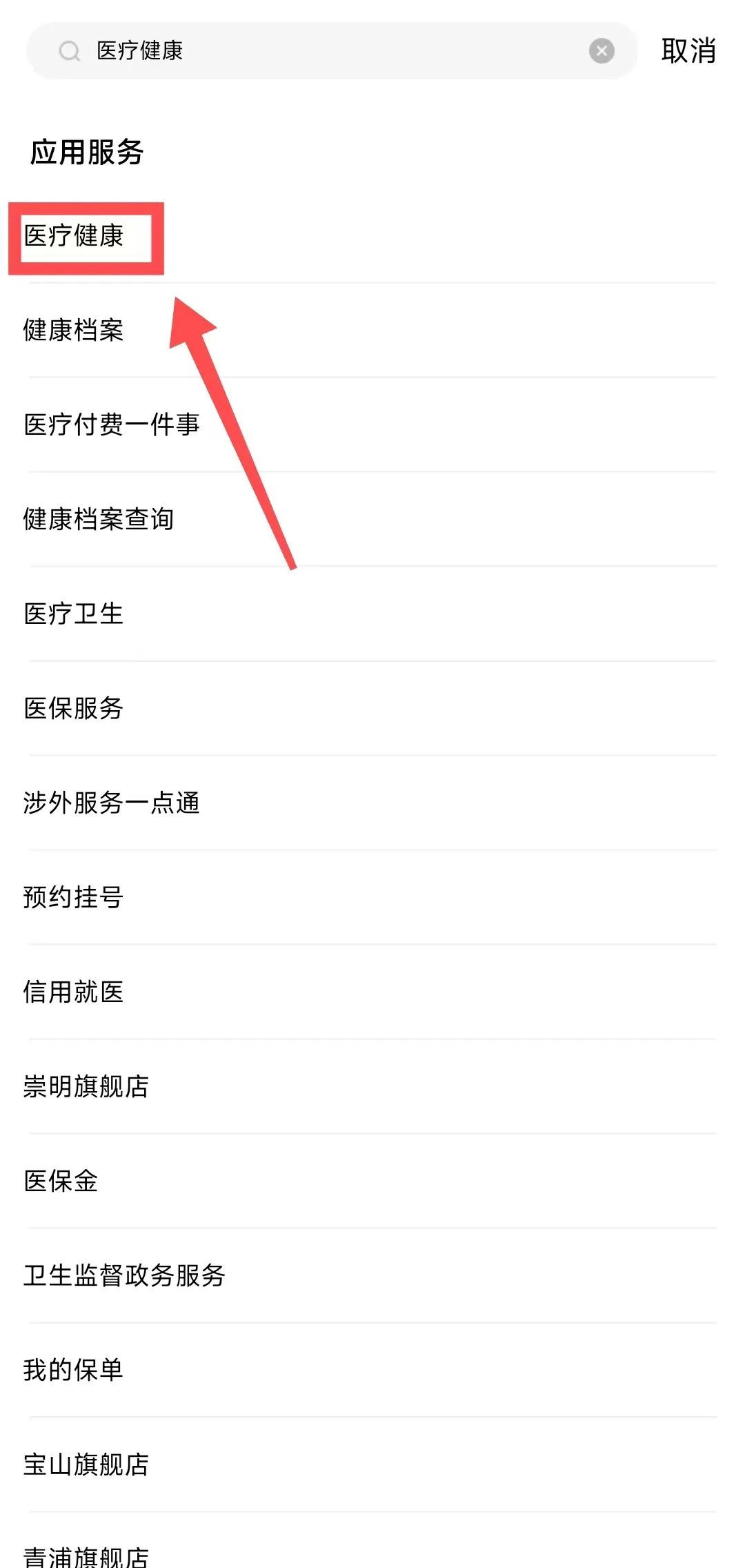The image size is (745, 1568).
Task: Select 医疗付费一件事
Action: coord(112,424)
